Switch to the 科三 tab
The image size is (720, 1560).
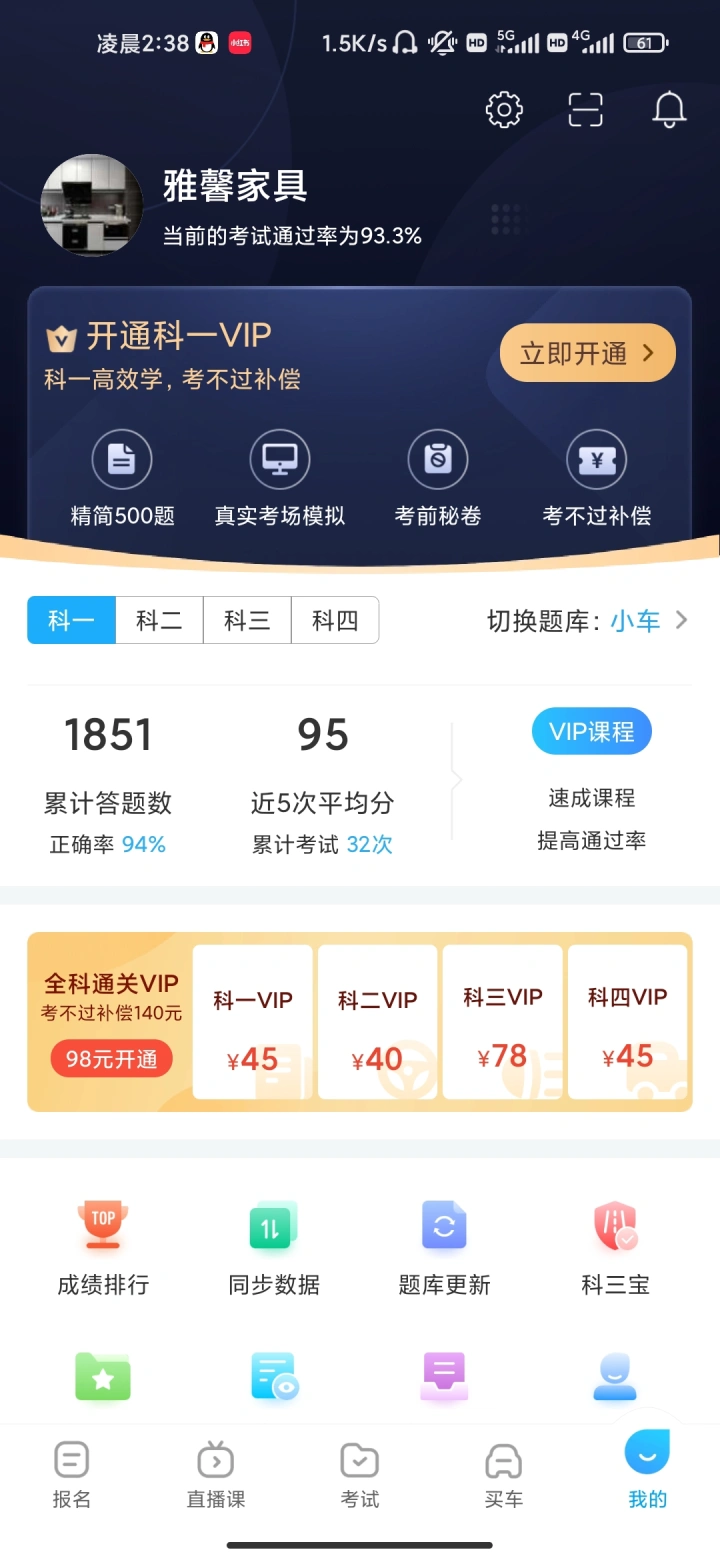(248, 620)
